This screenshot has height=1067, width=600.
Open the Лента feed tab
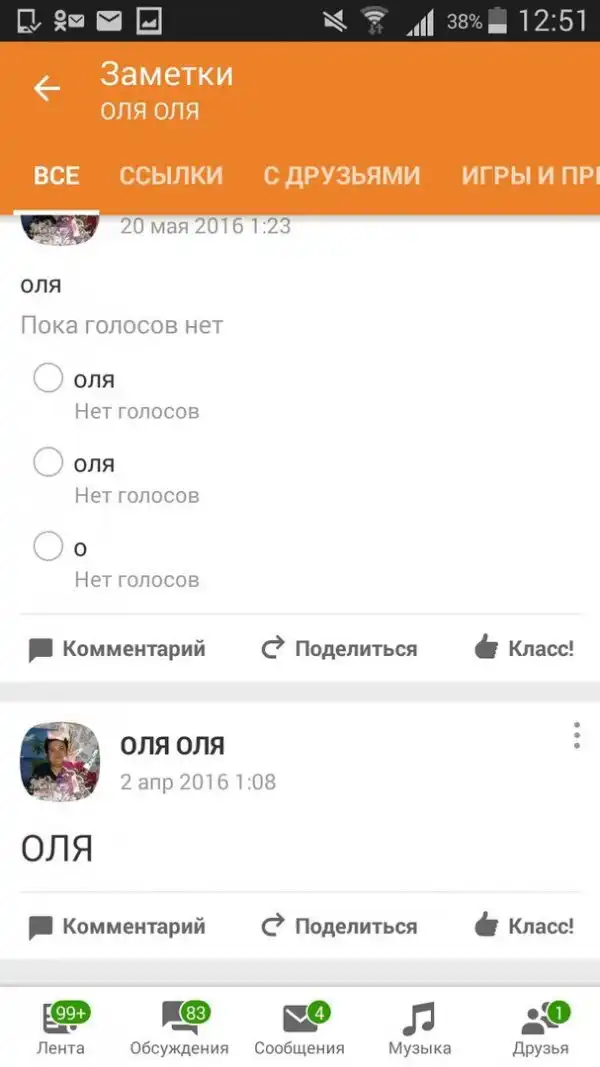click(x=61, y=1028)
